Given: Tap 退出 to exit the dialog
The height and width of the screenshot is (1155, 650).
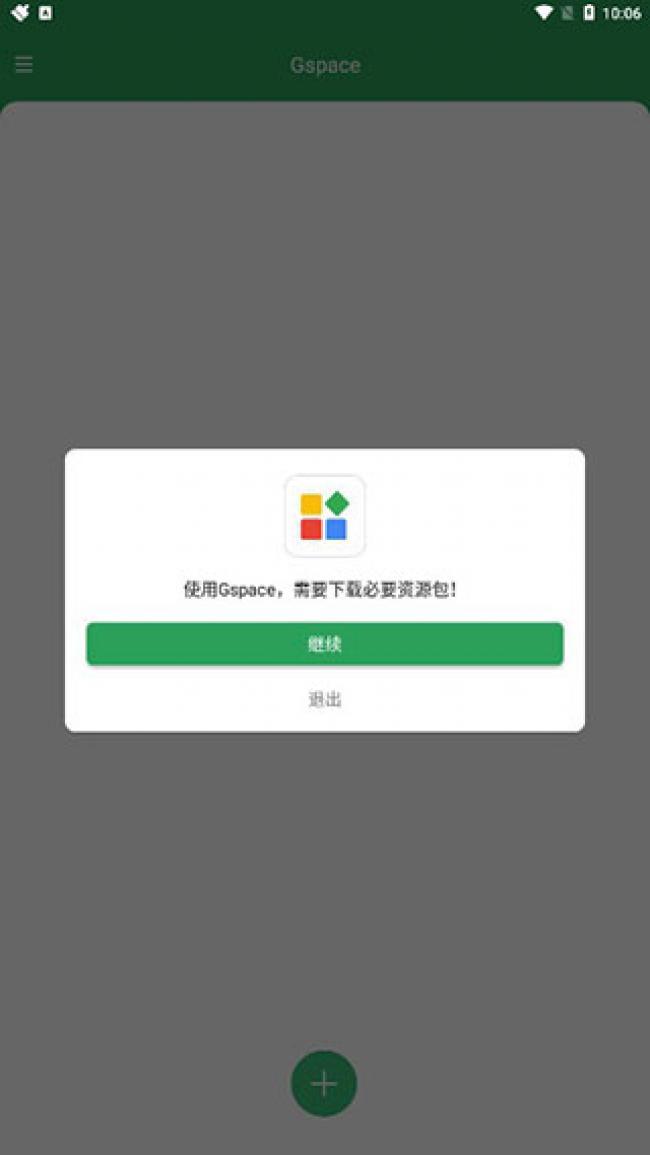Looking at the screenshot, I should [324, 699].
